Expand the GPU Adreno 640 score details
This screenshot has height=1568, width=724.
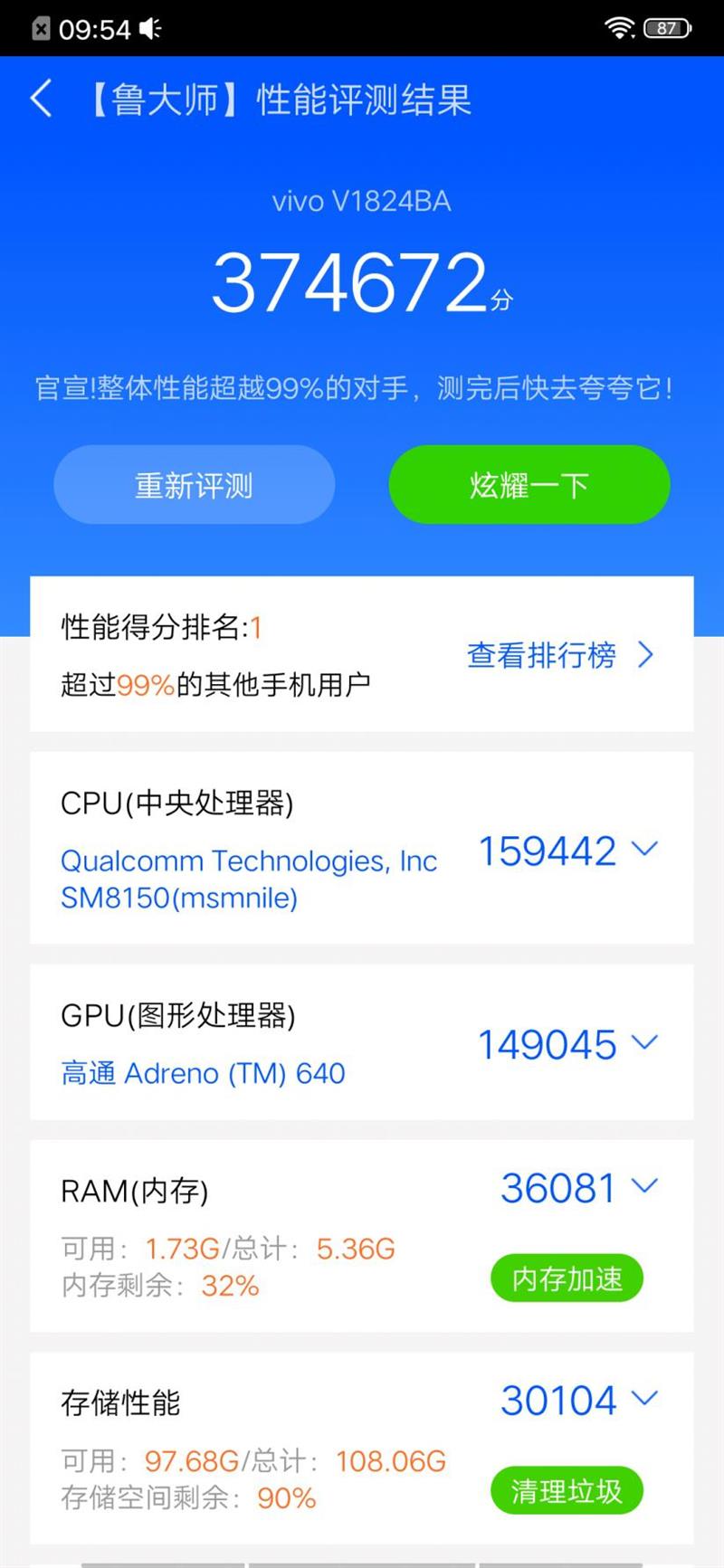pos(644,1042)
